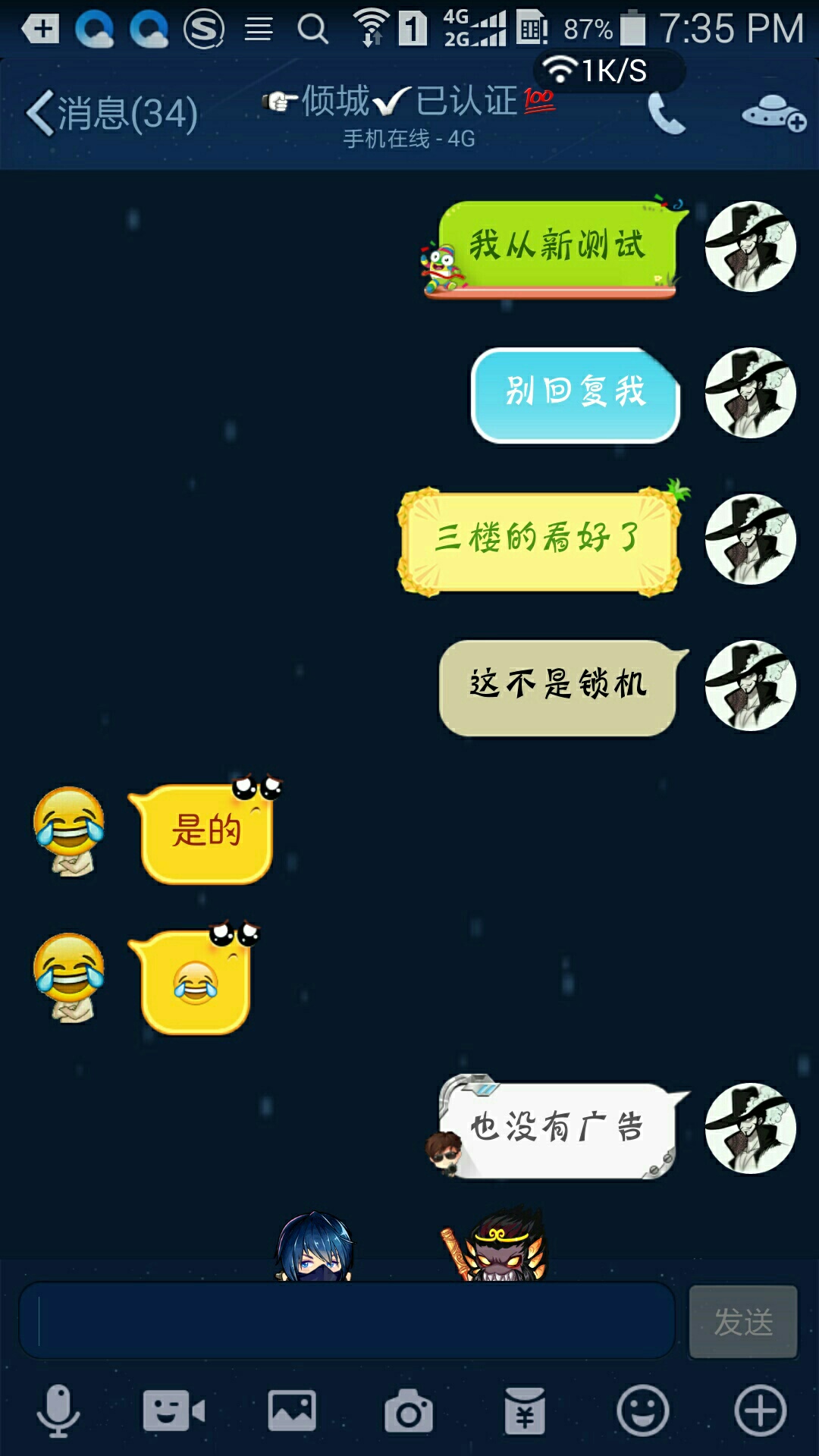This screenshot has width=819, height=1456.
Task: Focus the message input field
Action: coord(347,1320)
